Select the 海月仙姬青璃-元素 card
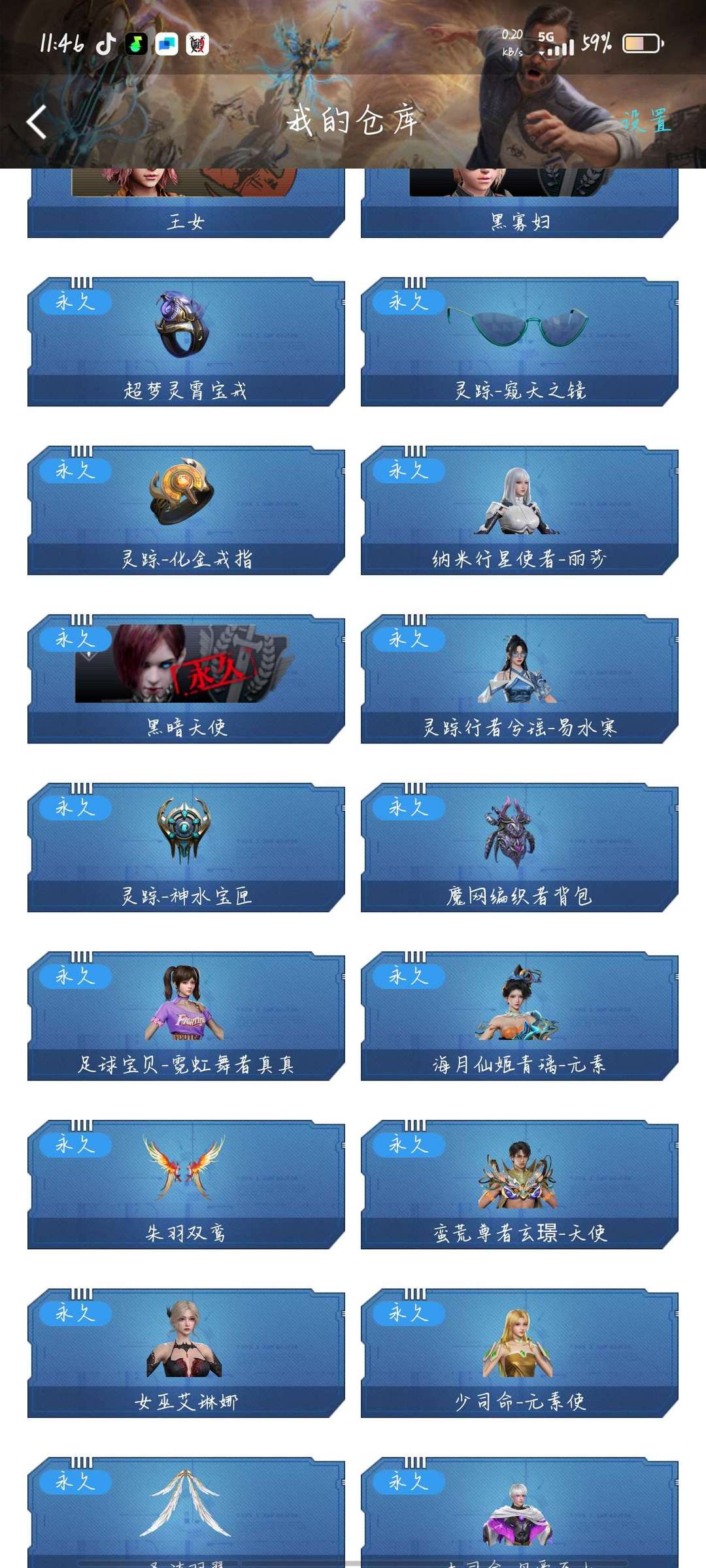 click(x=520, y=1016)
